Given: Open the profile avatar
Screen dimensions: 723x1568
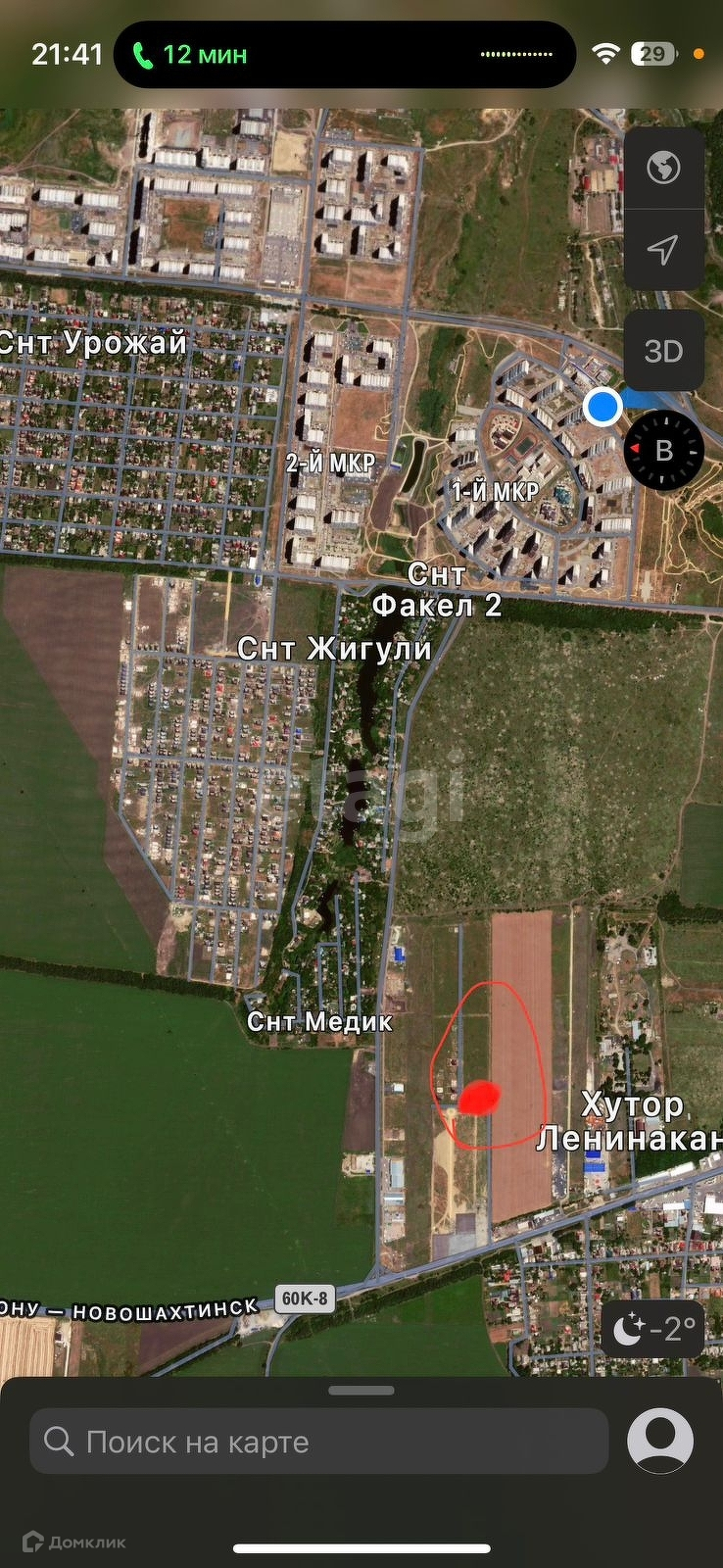Looking at the screenshot, I should 660,1442.
